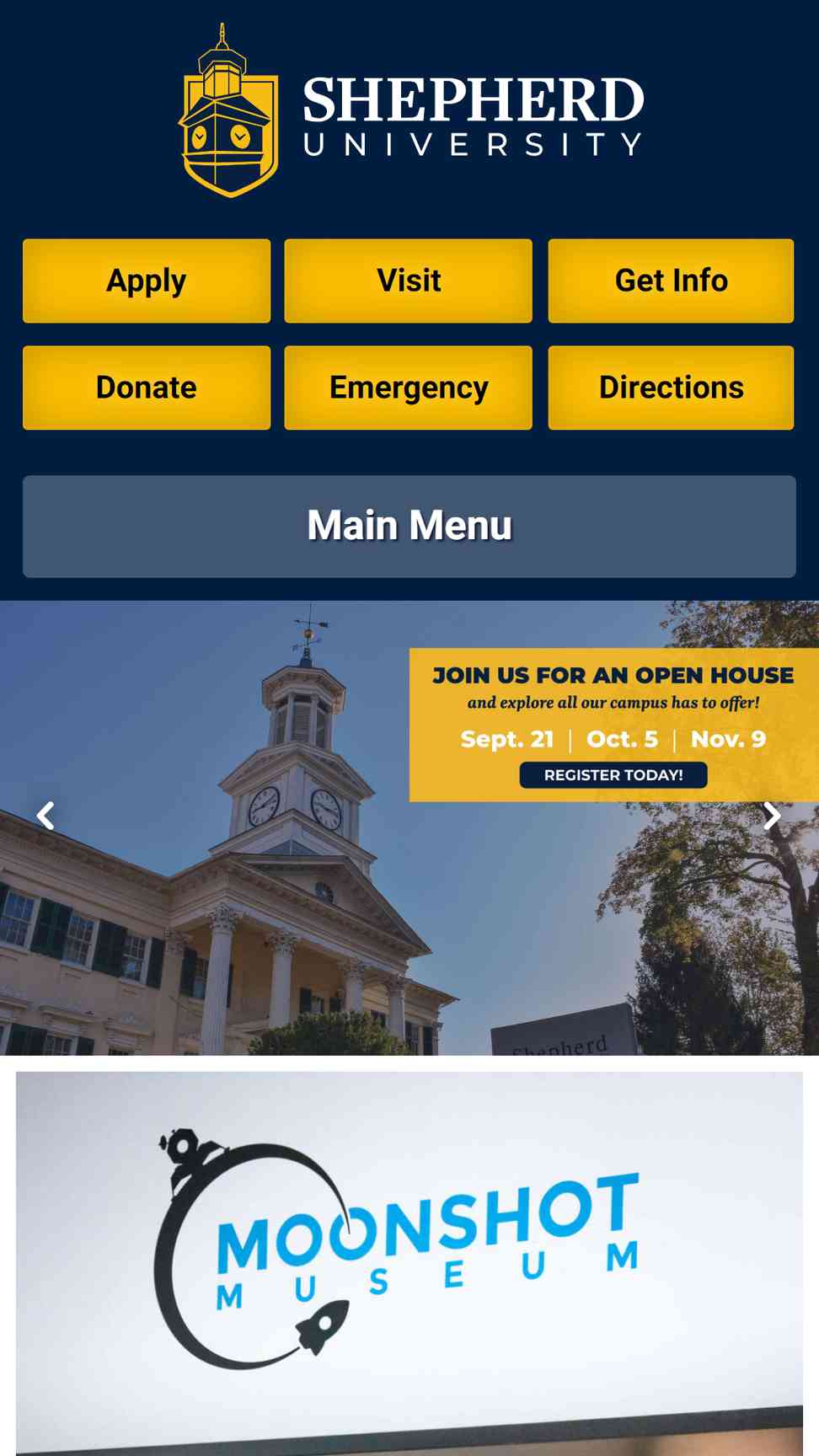Open the Visit page
This screenshot has height=1456, width=819.
[x=409, y=281]
